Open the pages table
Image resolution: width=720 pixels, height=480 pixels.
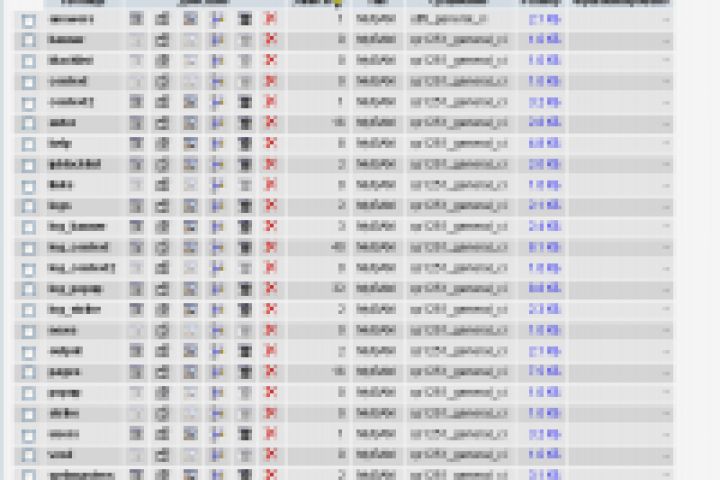coord(65,372)
